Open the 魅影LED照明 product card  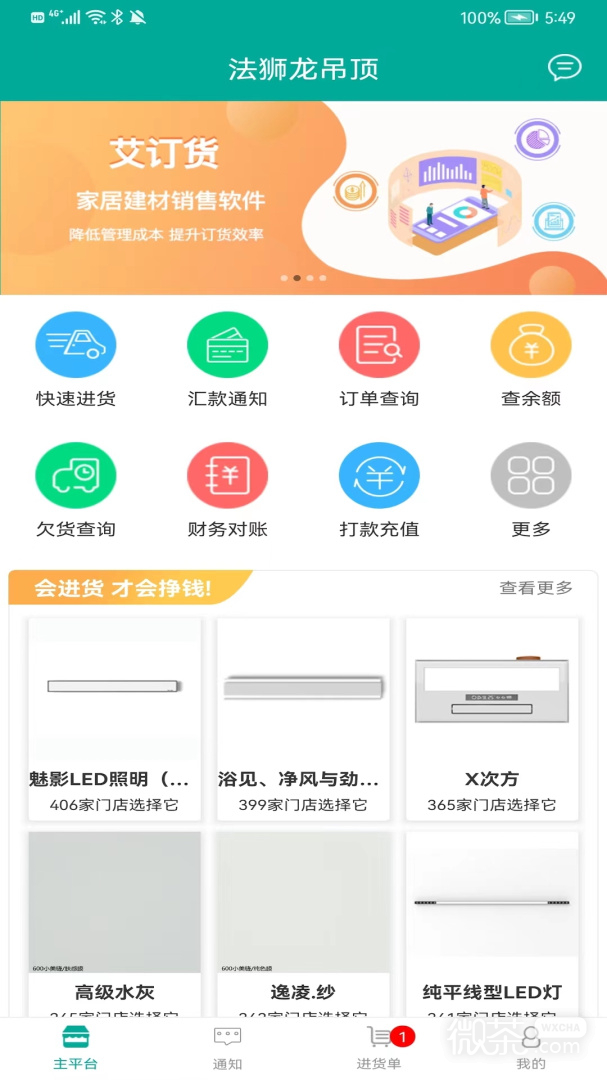click(114, 718)
